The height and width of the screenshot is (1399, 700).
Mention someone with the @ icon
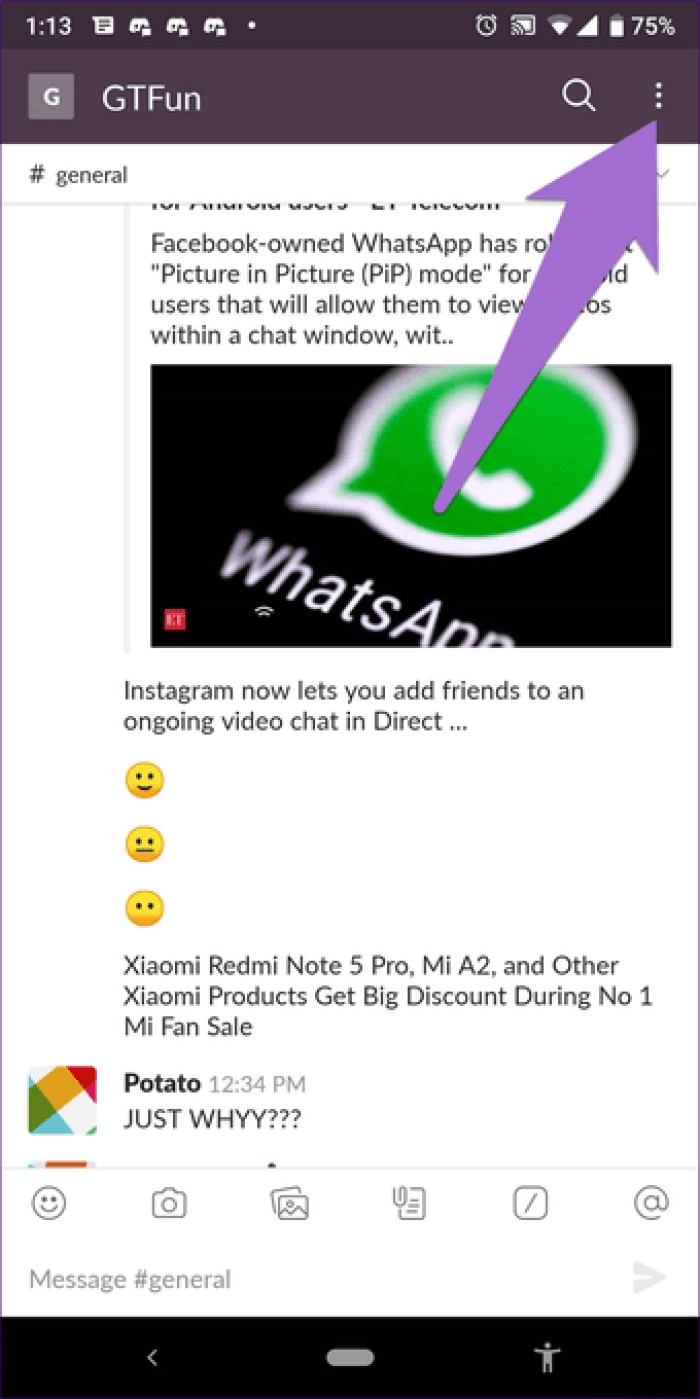coord(651,1204)
